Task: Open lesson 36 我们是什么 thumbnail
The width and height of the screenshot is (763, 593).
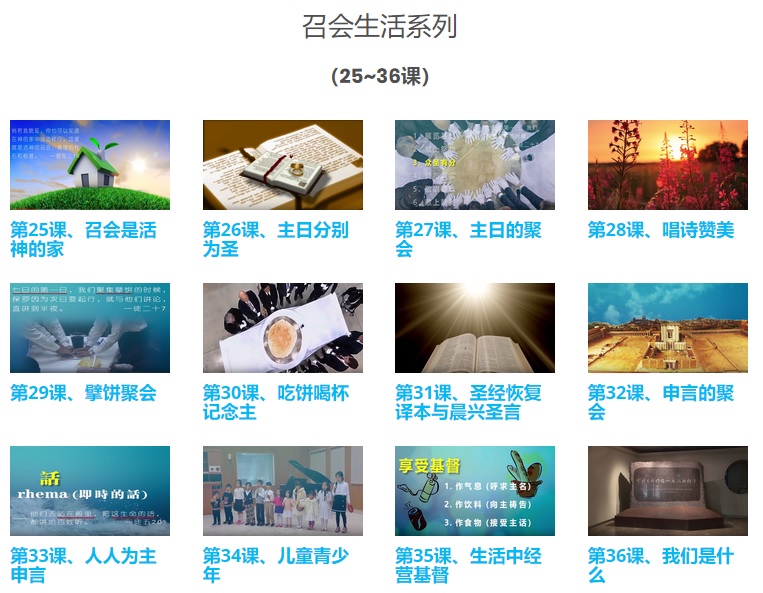Action: [667, 491]
